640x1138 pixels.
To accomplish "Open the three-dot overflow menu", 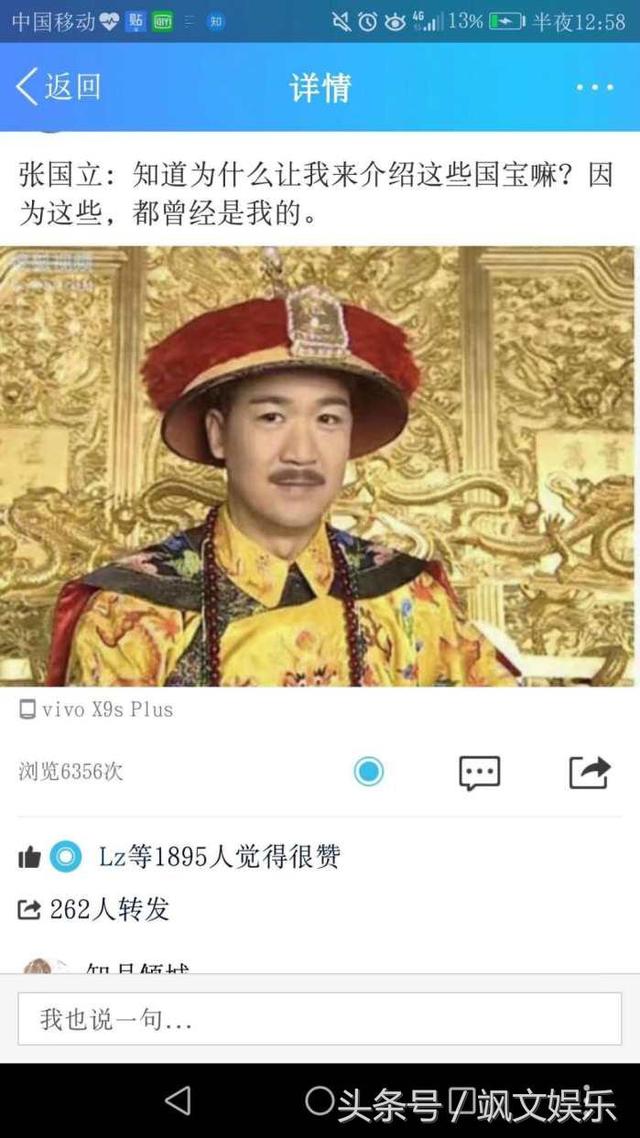I will tap(595, 88).
